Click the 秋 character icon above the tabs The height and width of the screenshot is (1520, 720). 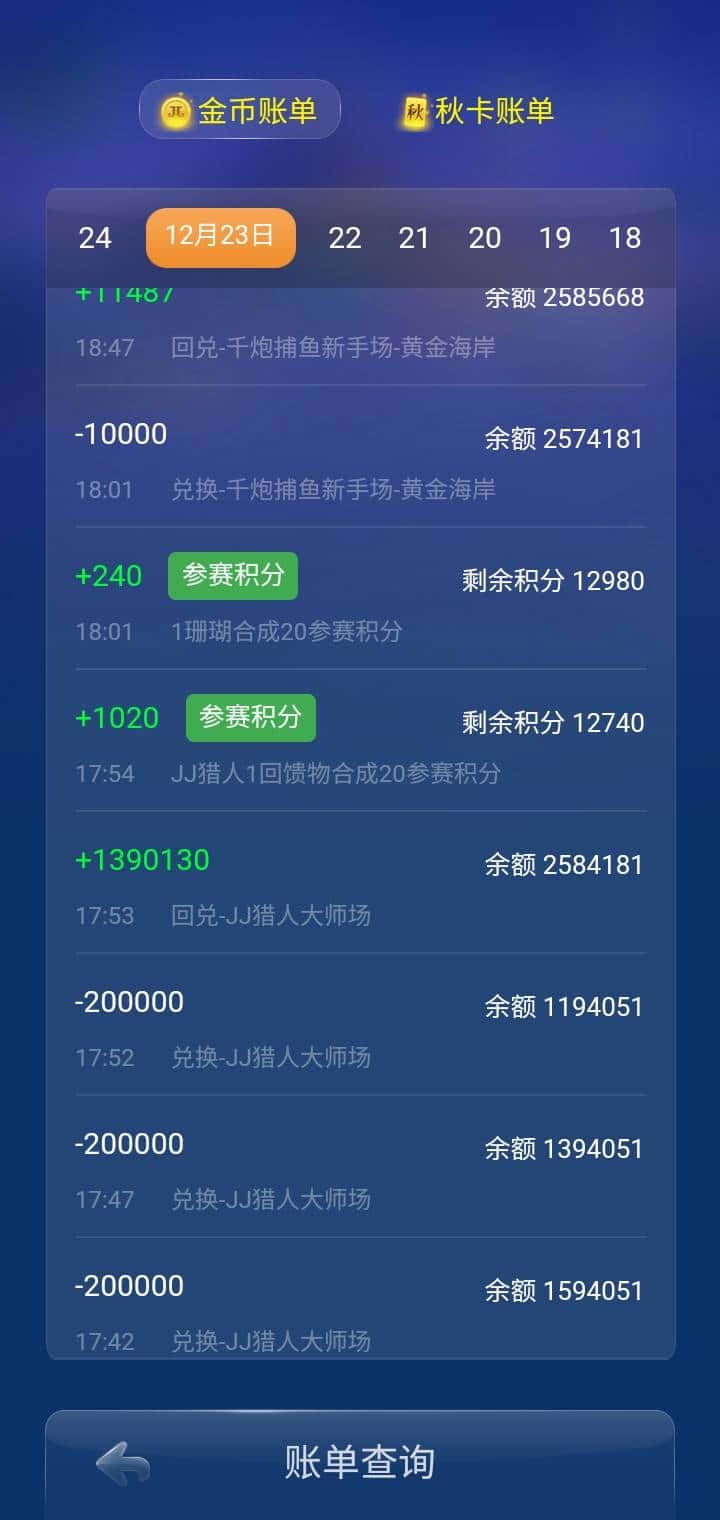click(417, 110)
